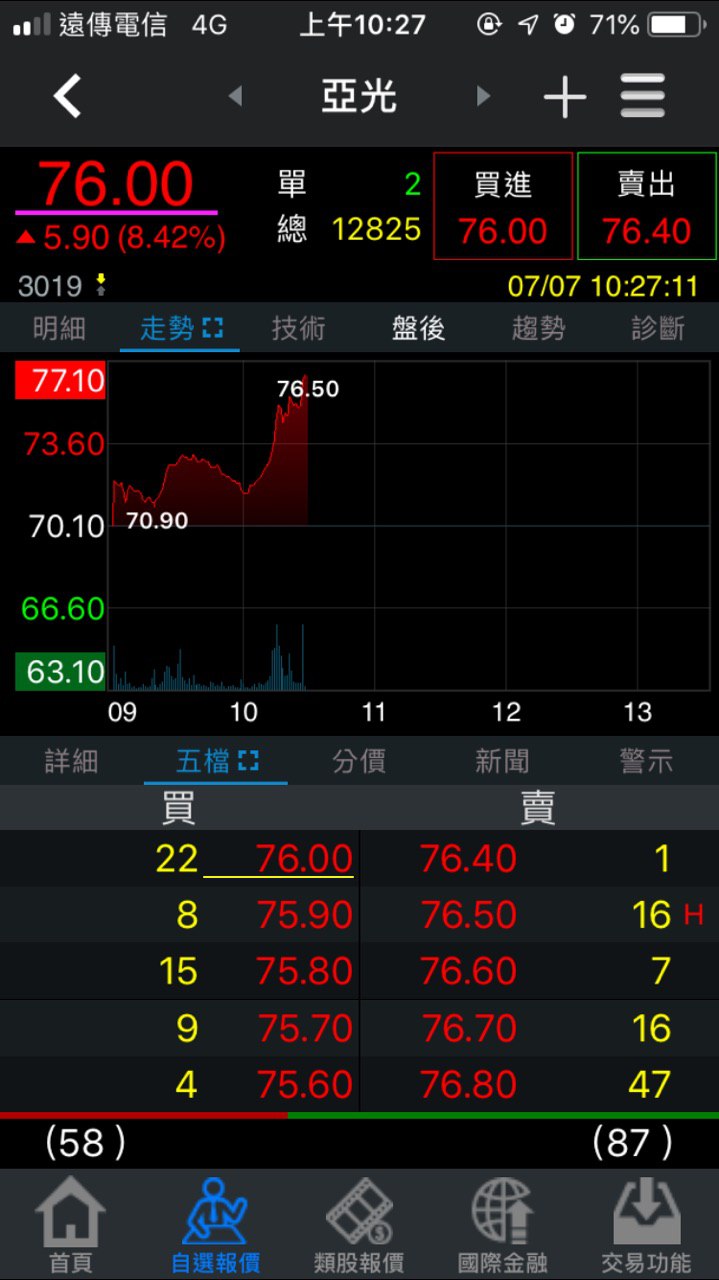Image resolution: width=719 pixels, height=1280 pixels.
Task: Switch to the previous stock with left triangle
Action: point(235,96)
